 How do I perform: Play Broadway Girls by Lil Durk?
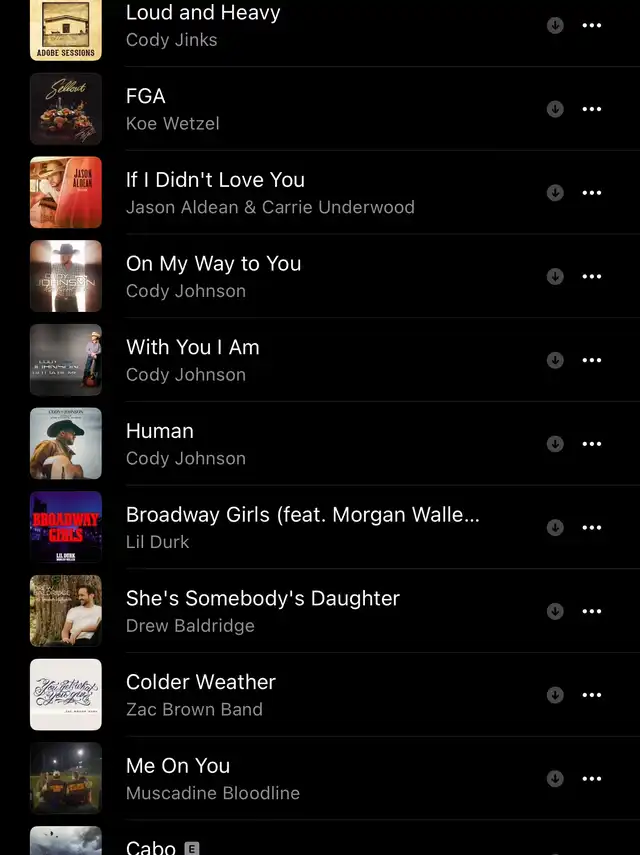pos(302,515)
